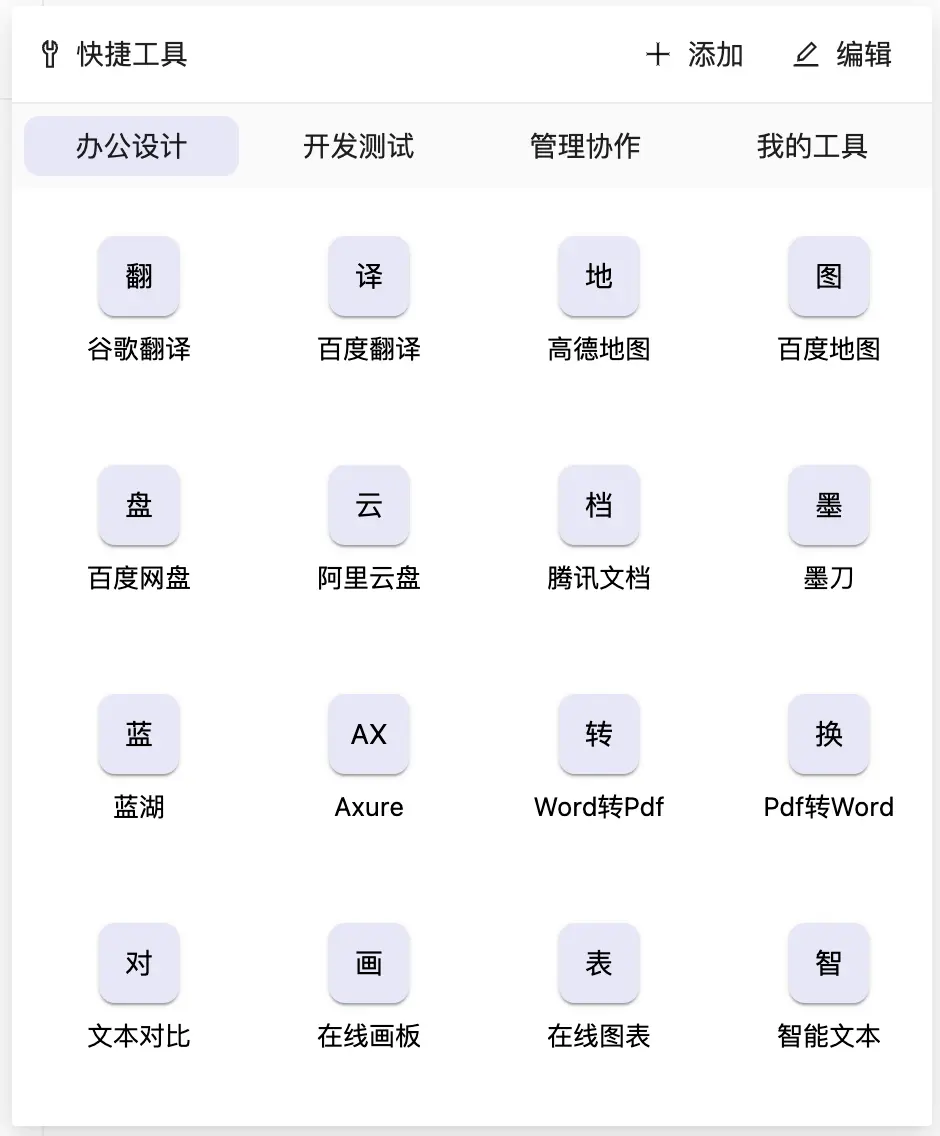
Task: Launch 阿里云盘
Action: (x=369, y=506)
